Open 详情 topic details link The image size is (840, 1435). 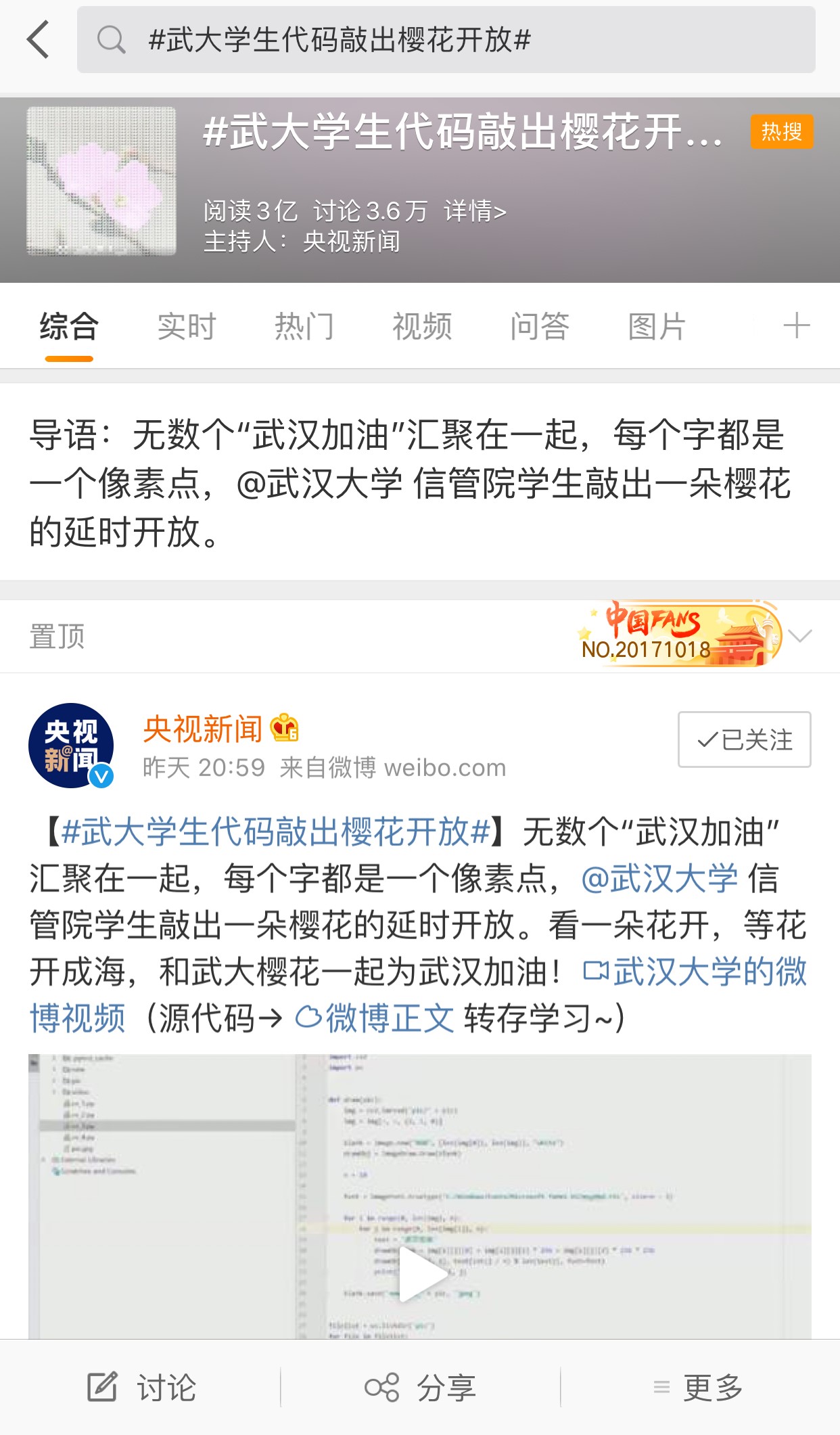tap(475, 211)
